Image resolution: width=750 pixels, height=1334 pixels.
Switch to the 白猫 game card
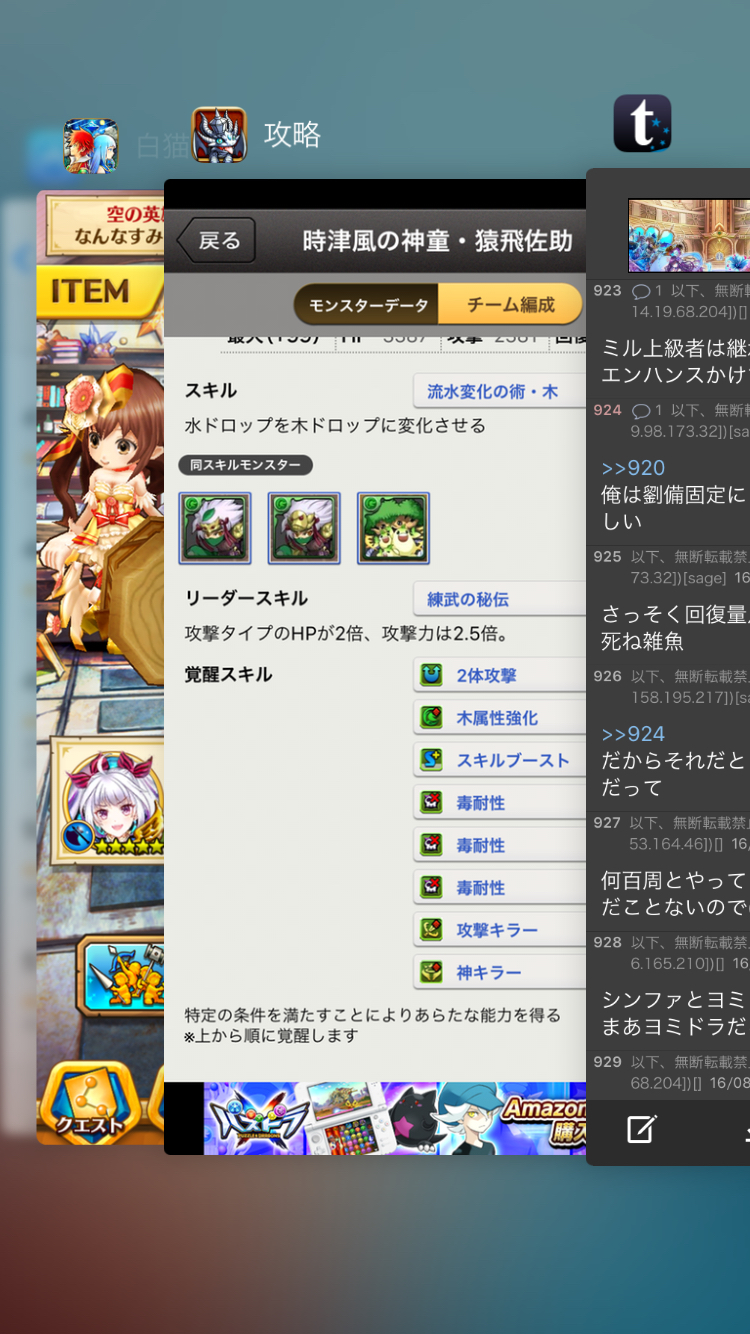click(x=100, y=667)
